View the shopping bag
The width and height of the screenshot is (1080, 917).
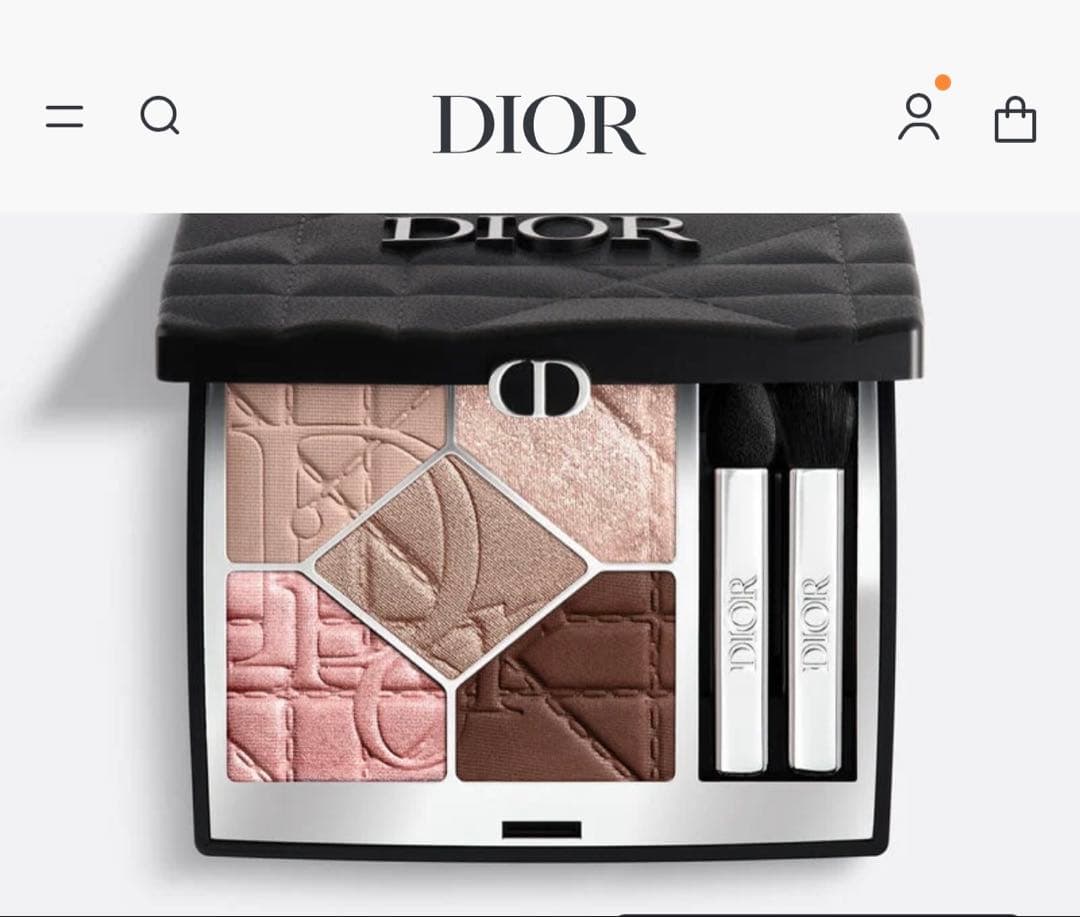pyautogui.click(x=1015, y=120)
